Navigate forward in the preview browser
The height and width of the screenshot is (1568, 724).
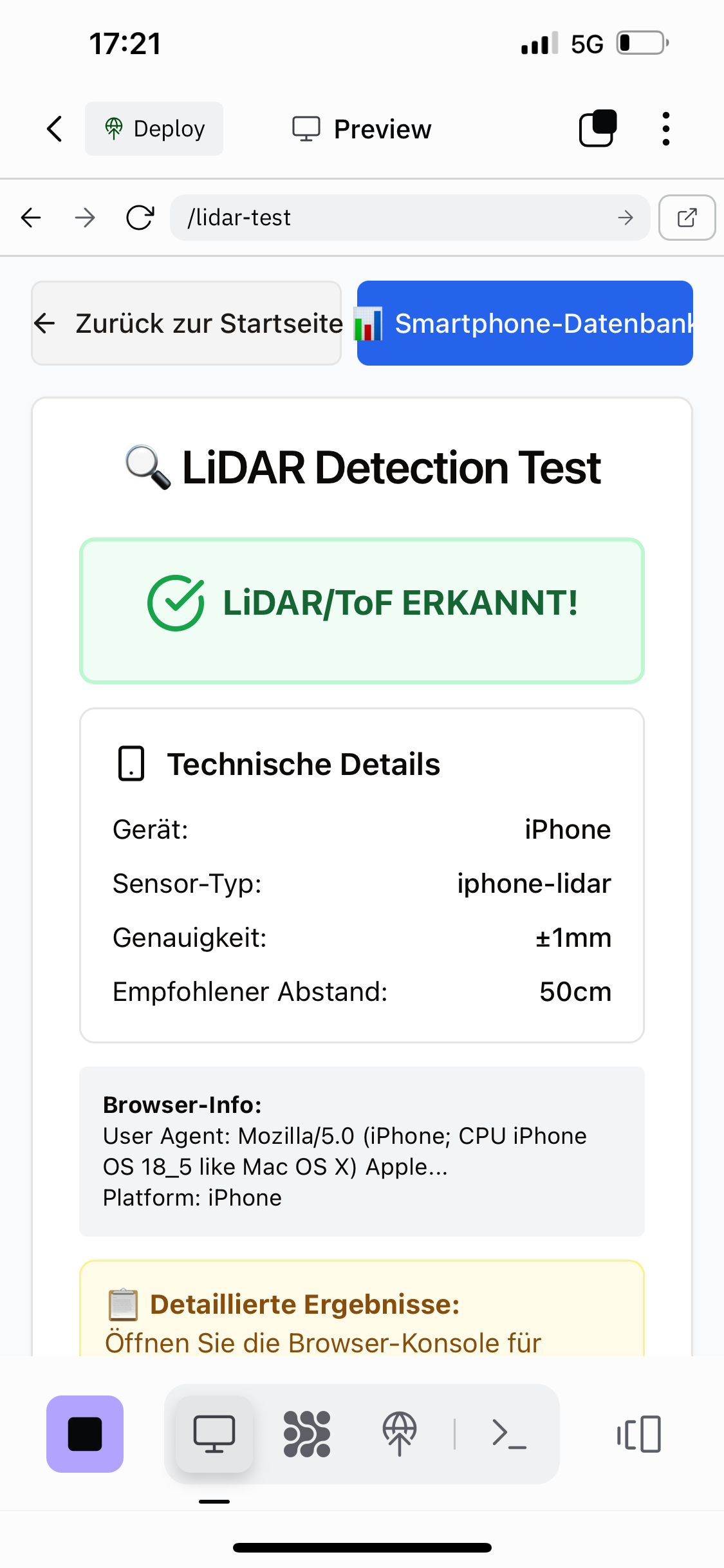coord(85,218)
